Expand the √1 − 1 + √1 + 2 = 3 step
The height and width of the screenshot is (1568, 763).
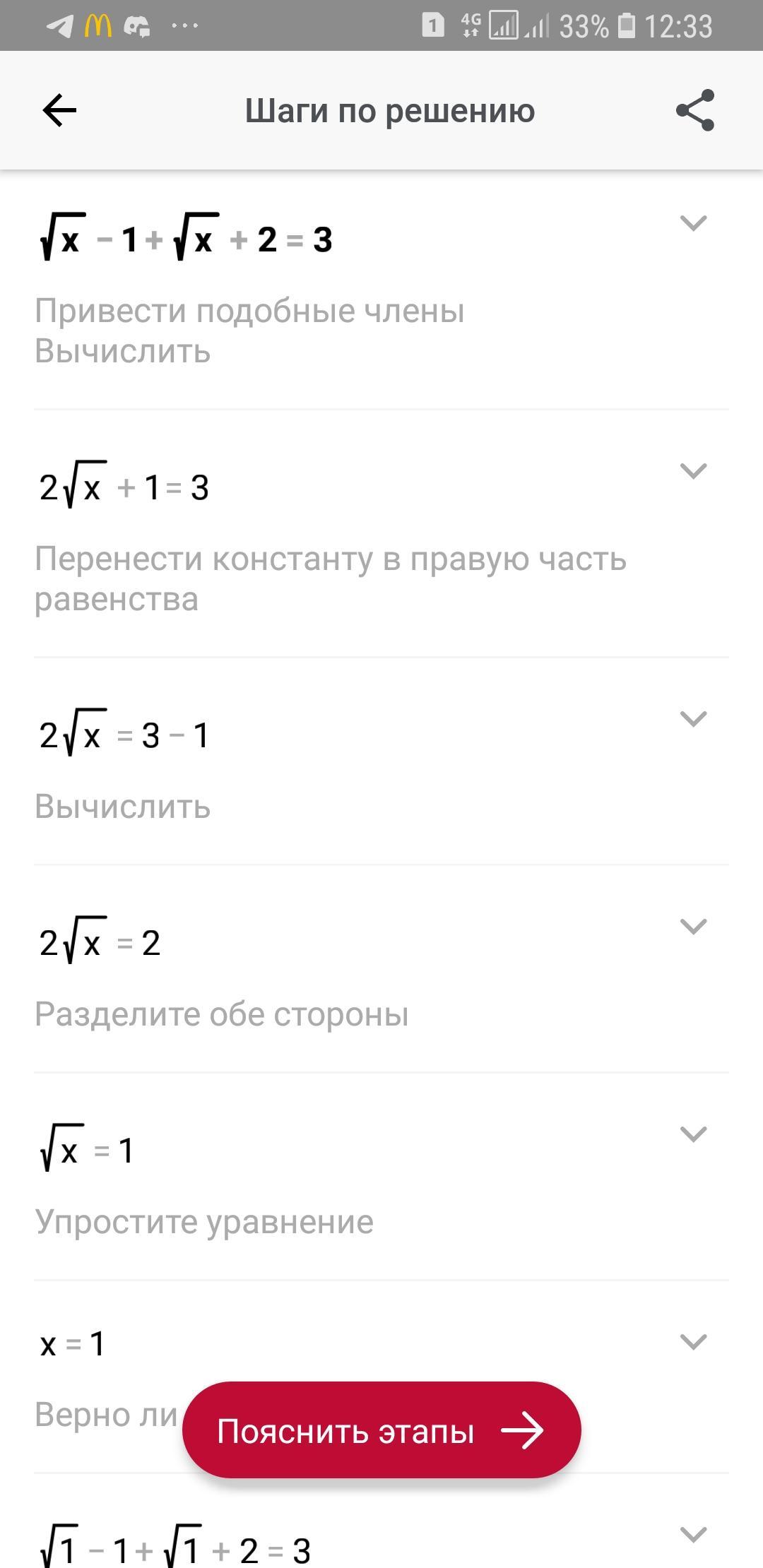tap(693, 1534)
